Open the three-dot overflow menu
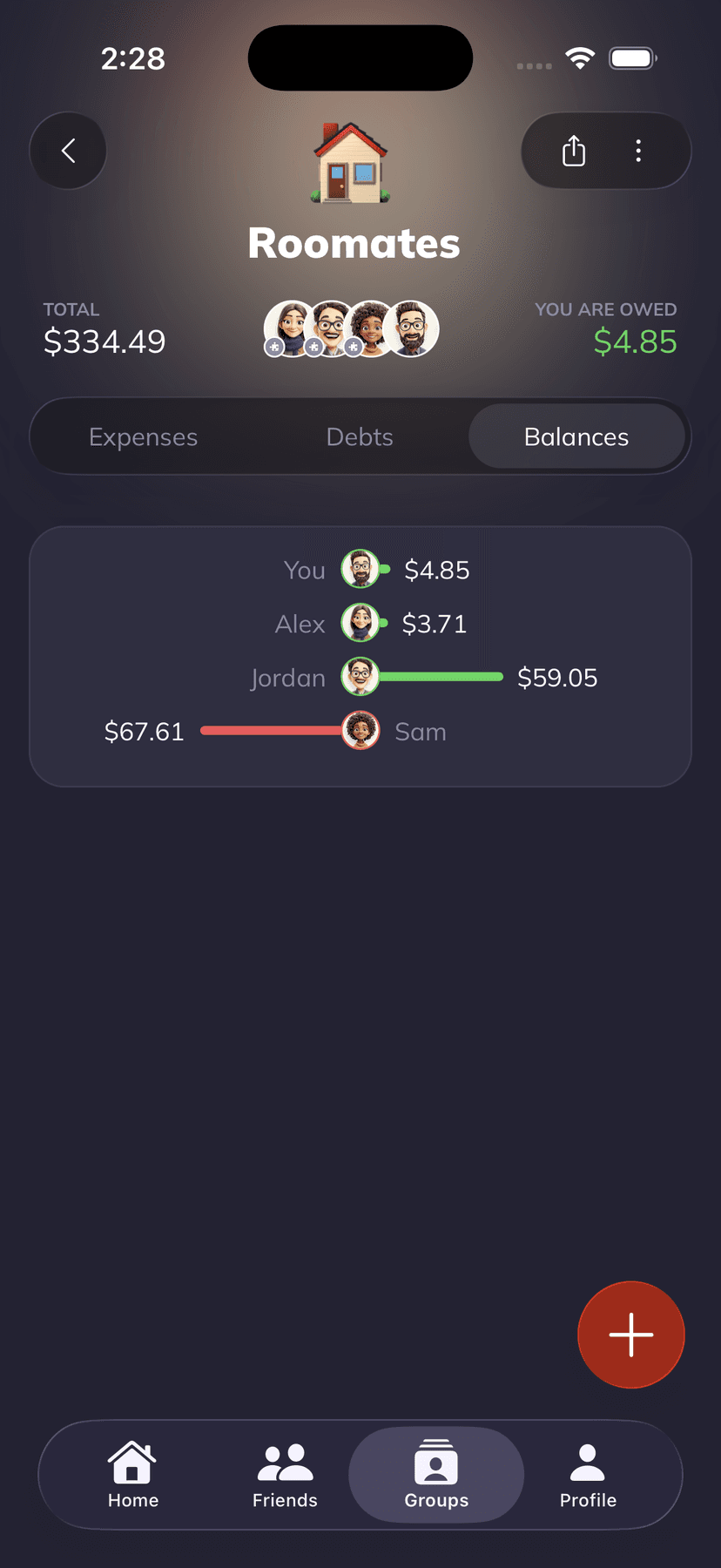 (x=638, y=151)
